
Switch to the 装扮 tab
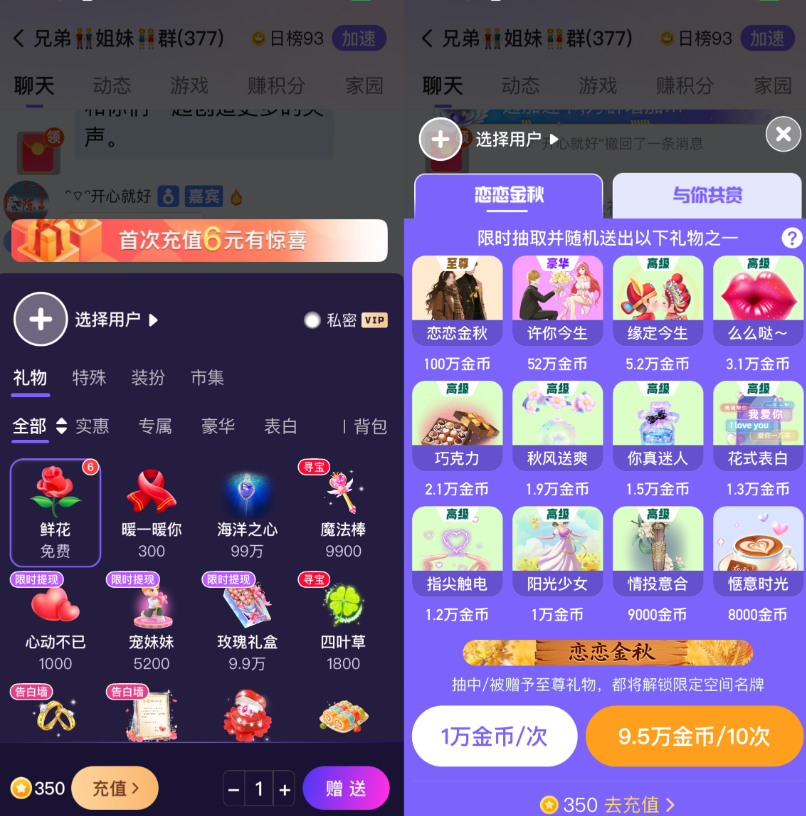[148, 378]
